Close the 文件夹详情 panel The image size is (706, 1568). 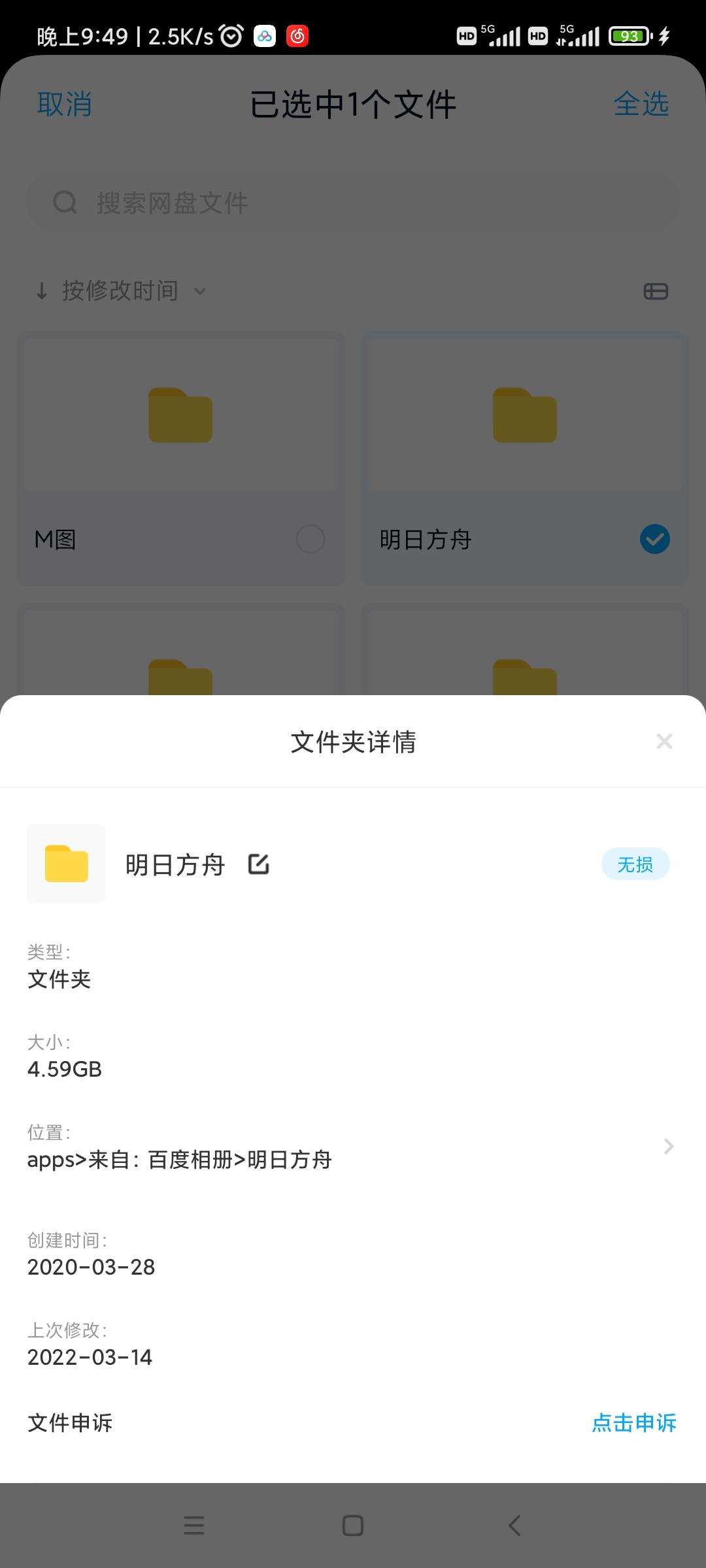click(x=664, y=742)
